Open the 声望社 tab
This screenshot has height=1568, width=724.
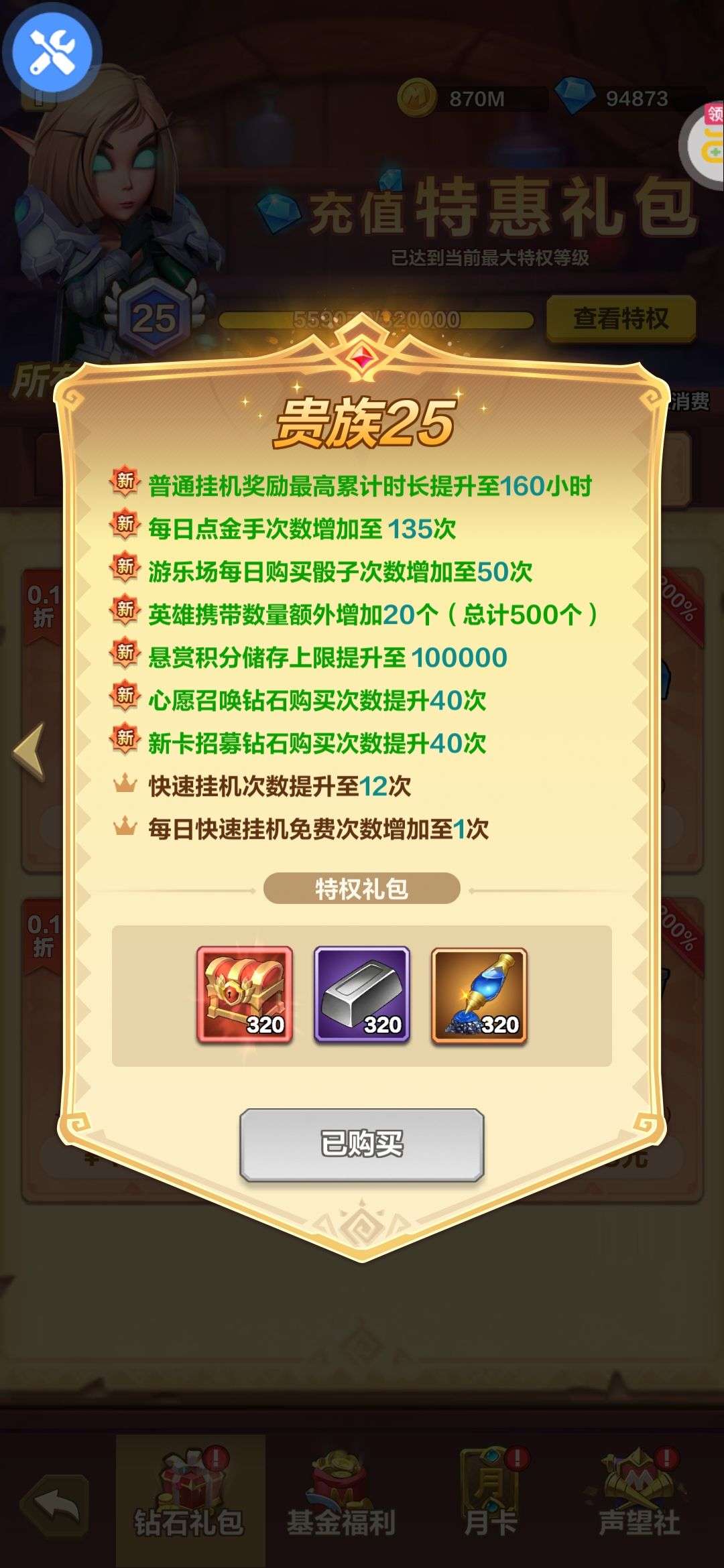640,1500
